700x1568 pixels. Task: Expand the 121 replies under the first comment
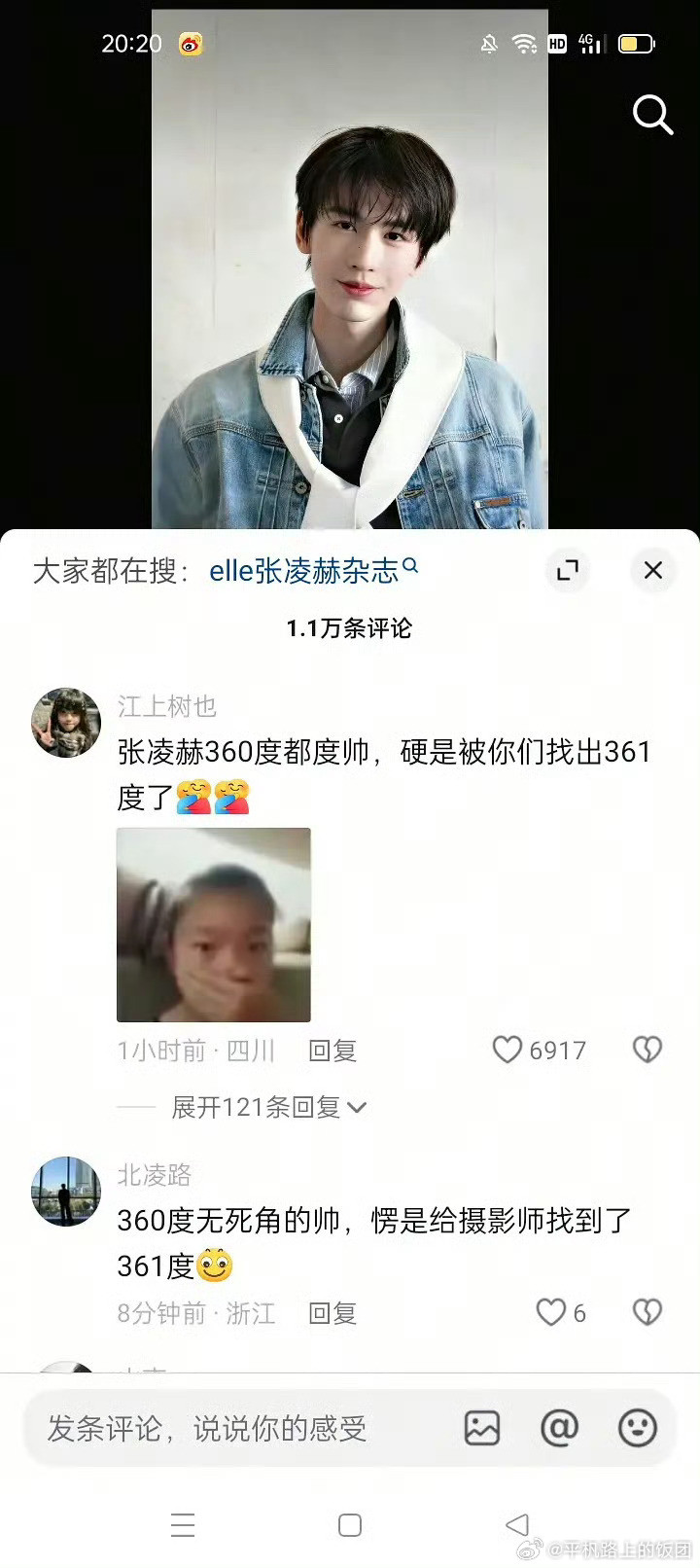coord(258,1107)
